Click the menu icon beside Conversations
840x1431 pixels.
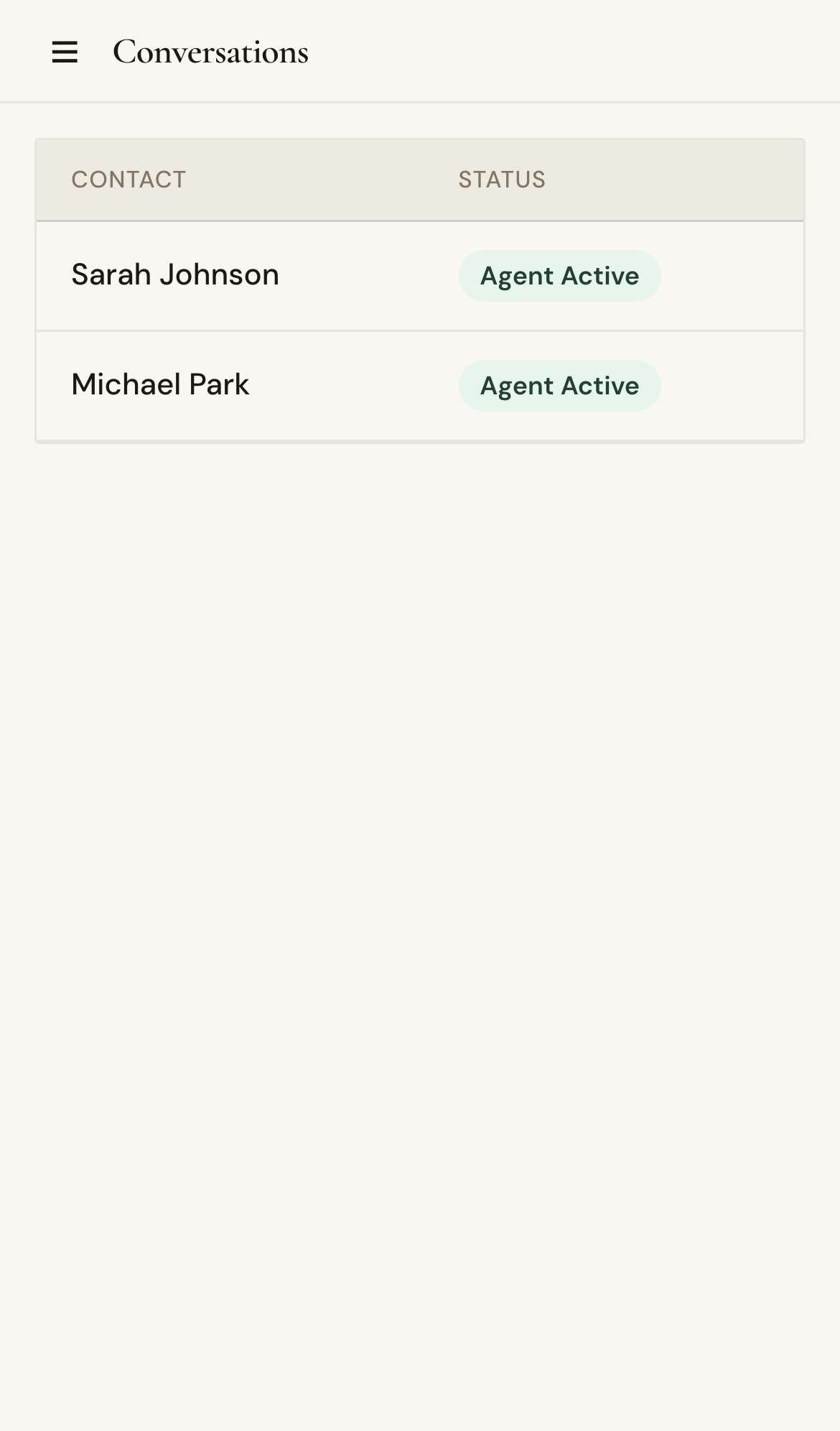click(x=64, y=51)
